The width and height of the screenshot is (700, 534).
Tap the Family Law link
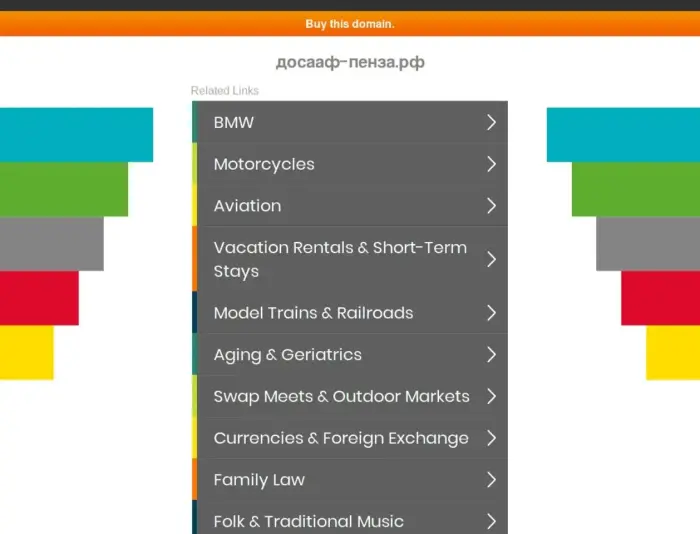point(349,480)
